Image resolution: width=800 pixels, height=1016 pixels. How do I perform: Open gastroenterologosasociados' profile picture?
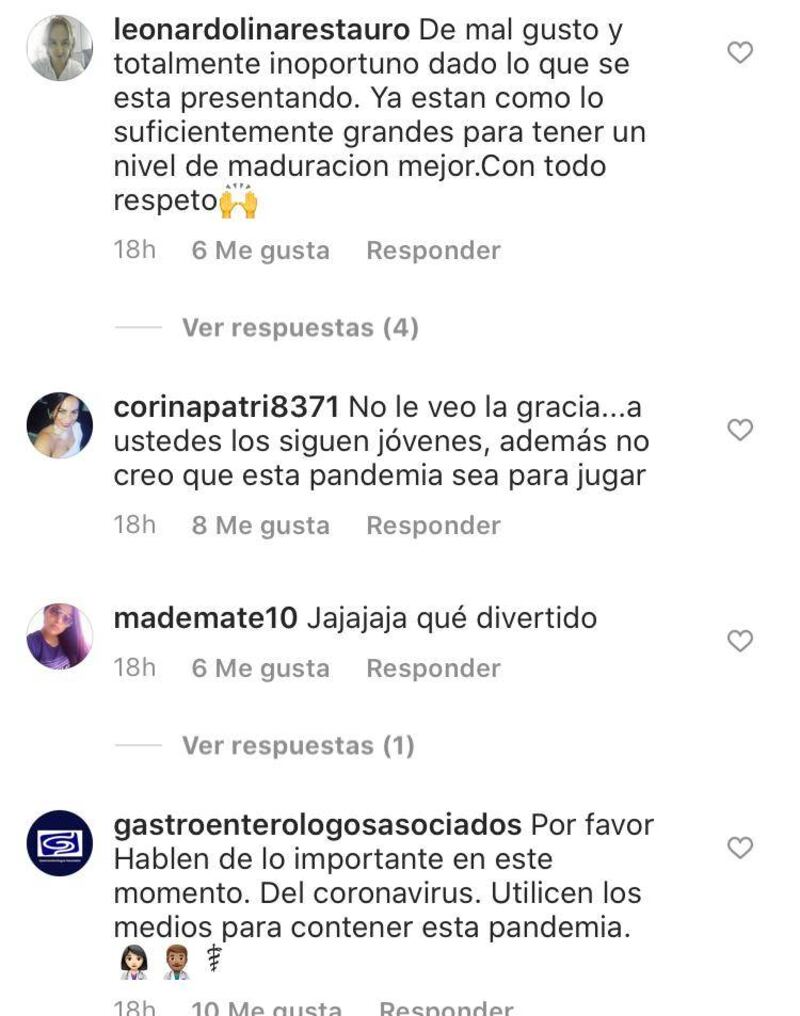[59, 843]
